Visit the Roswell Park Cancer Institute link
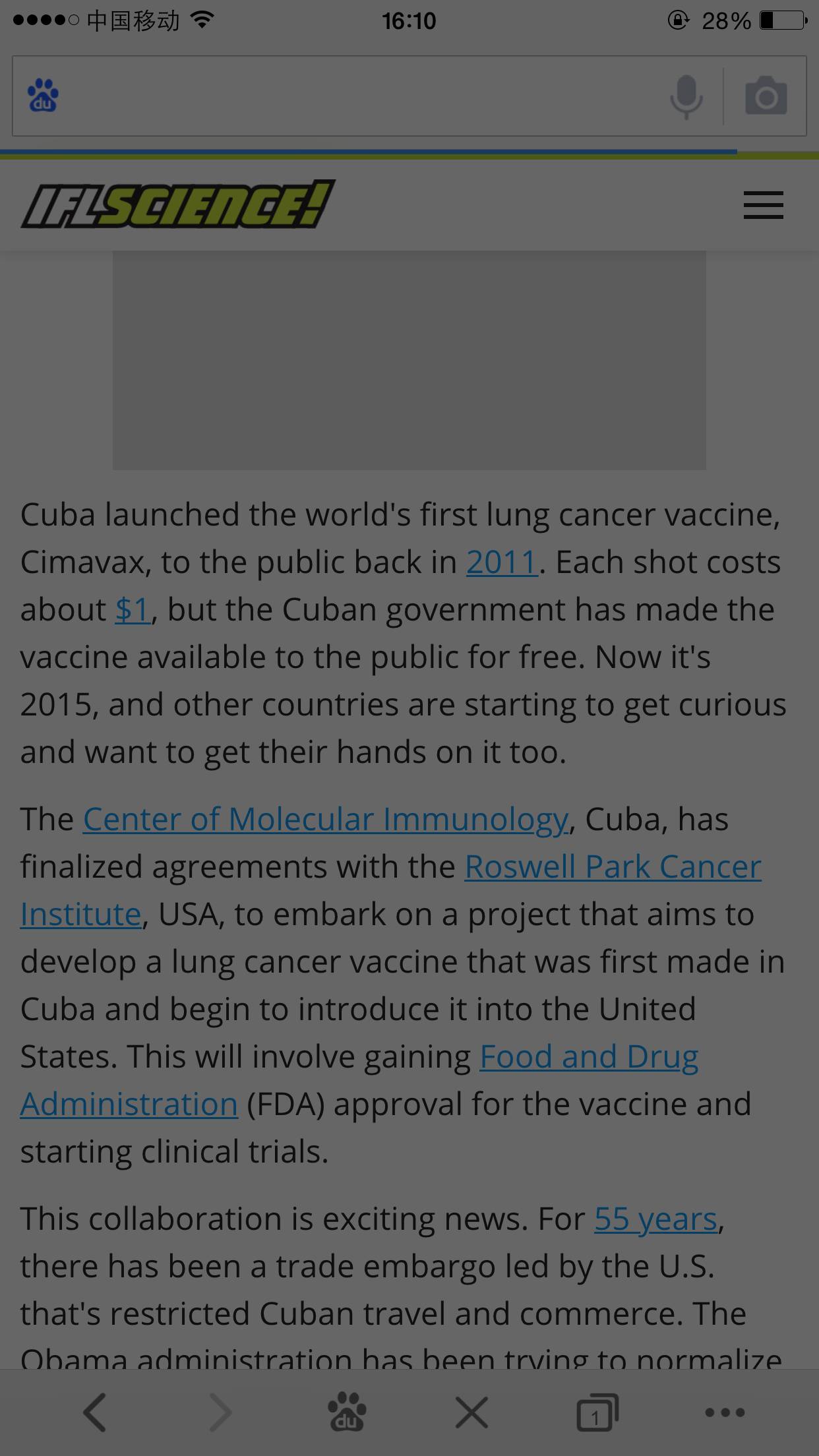Screen dimensions: 819x1456 [x=613, y=867]
